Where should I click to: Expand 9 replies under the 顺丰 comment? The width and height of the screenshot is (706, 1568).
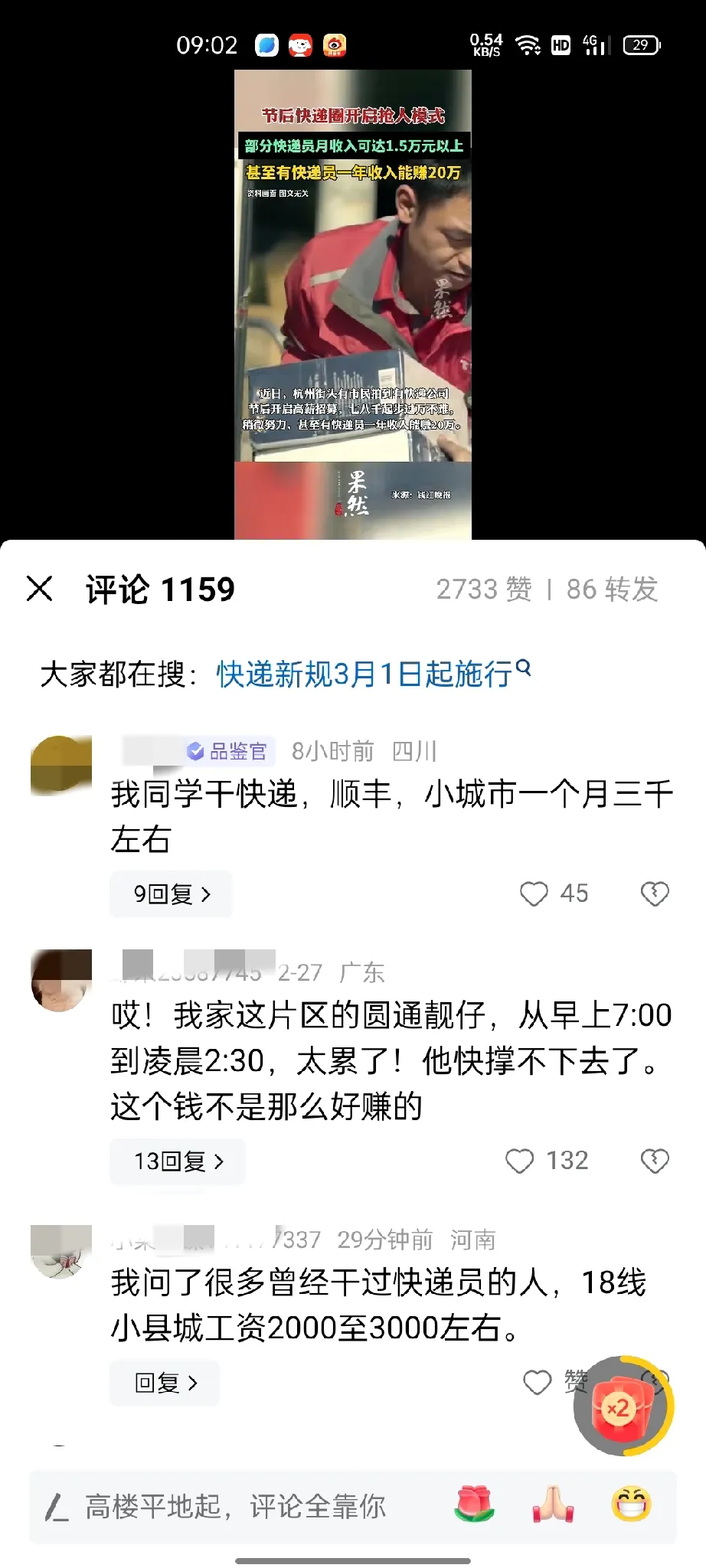click(x=171, y=893)
